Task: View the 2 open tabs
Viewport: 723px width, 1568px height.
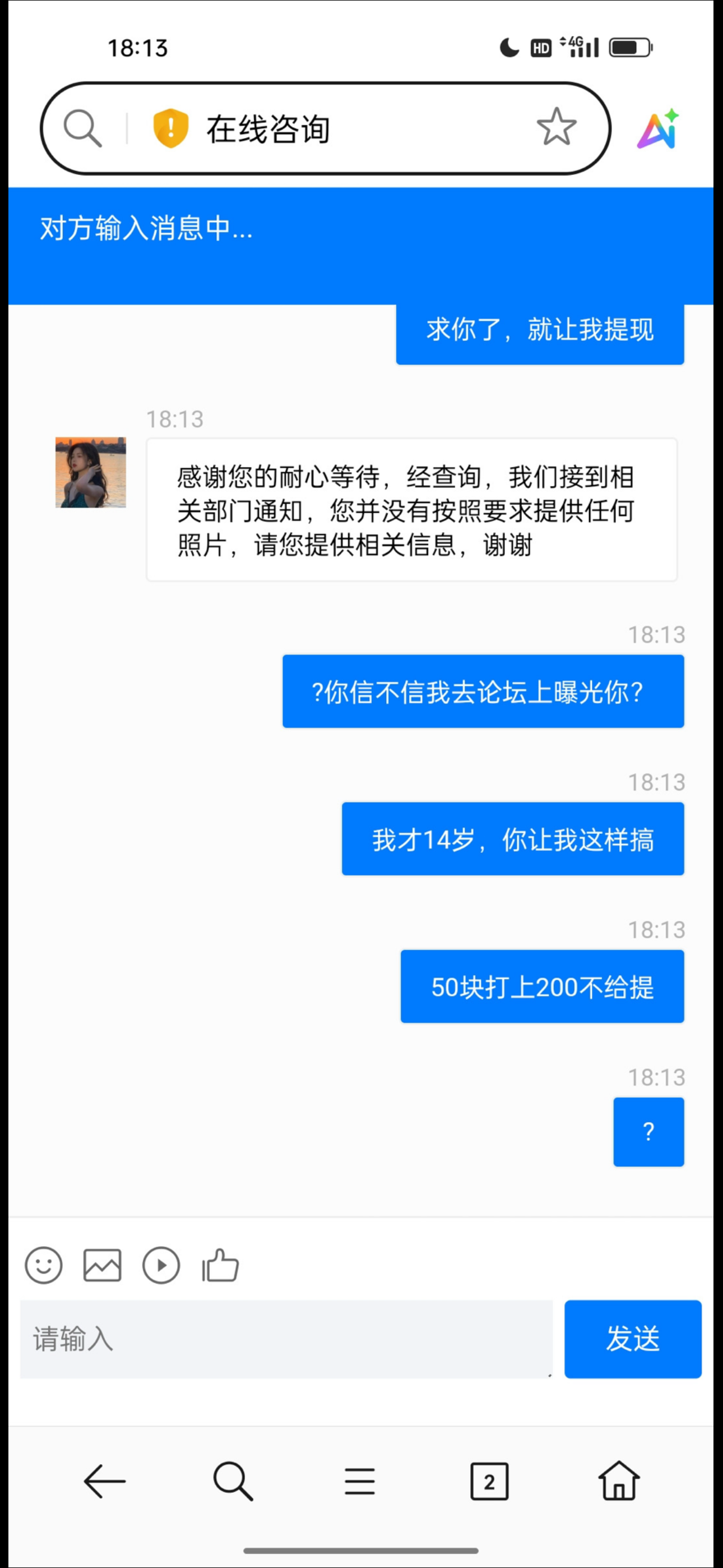Action: point(489,1481)
